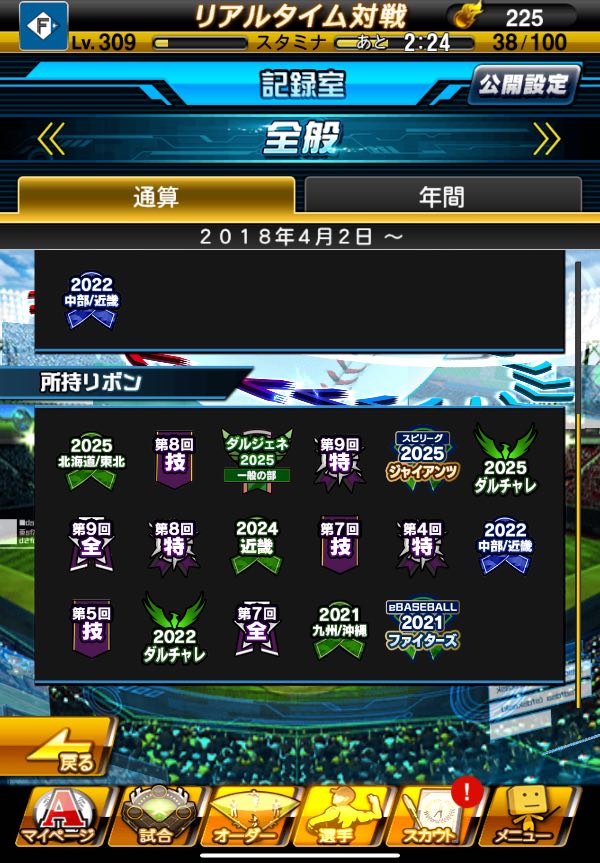
Task: Open the メニュー section
Action: click(x=527, y=817)
